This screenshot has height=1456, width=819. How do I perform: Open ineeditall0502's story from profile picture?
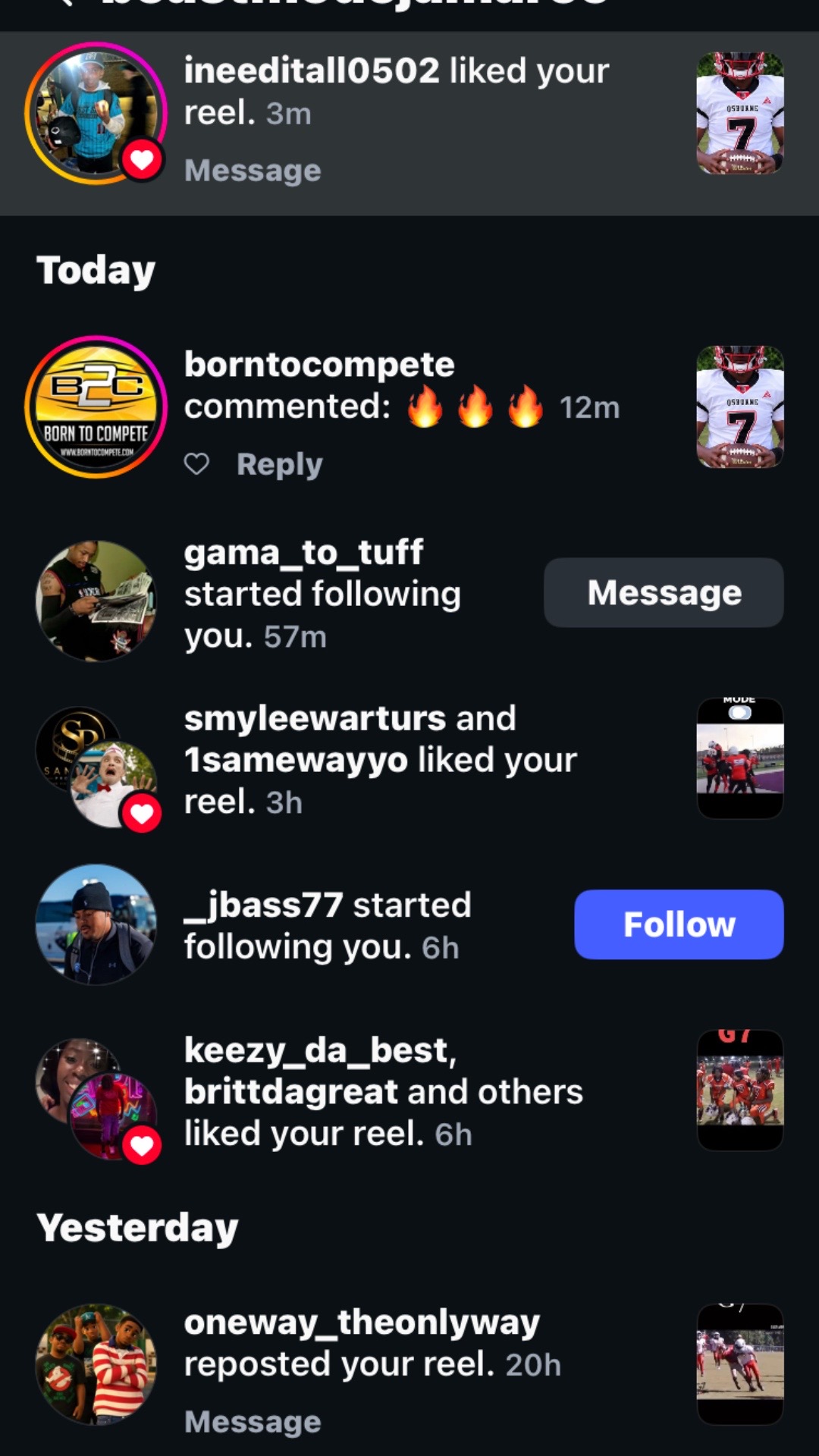coord(96,113)
